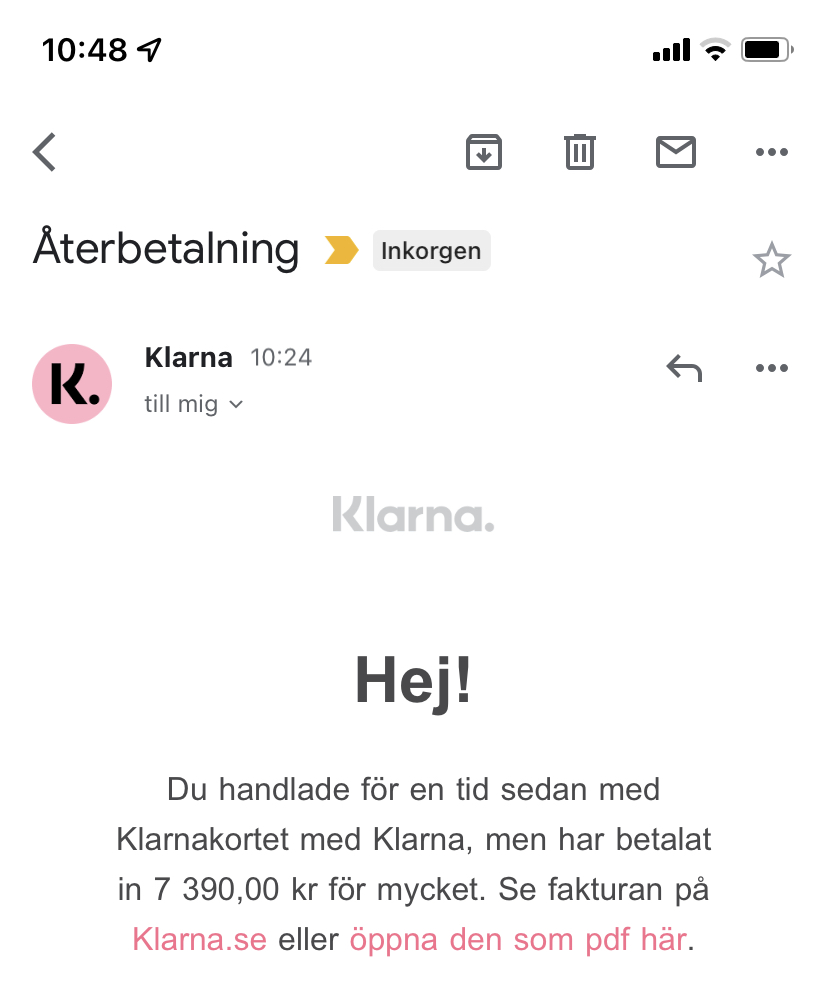Viewport: 828px width, 992px height.
Task: Open the "öppna den som pdf här" link
Action: tap(517, 940)
